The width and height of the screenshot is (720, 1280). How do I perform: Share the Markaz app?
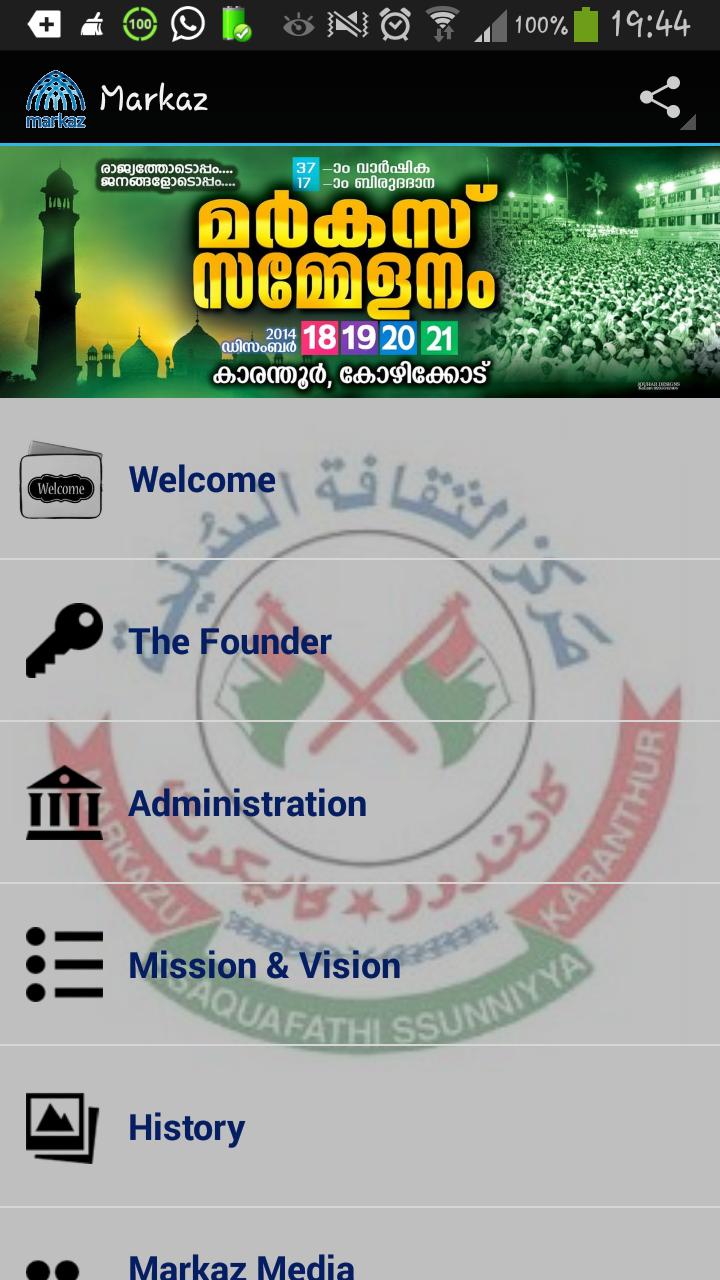tap(661, 98)
